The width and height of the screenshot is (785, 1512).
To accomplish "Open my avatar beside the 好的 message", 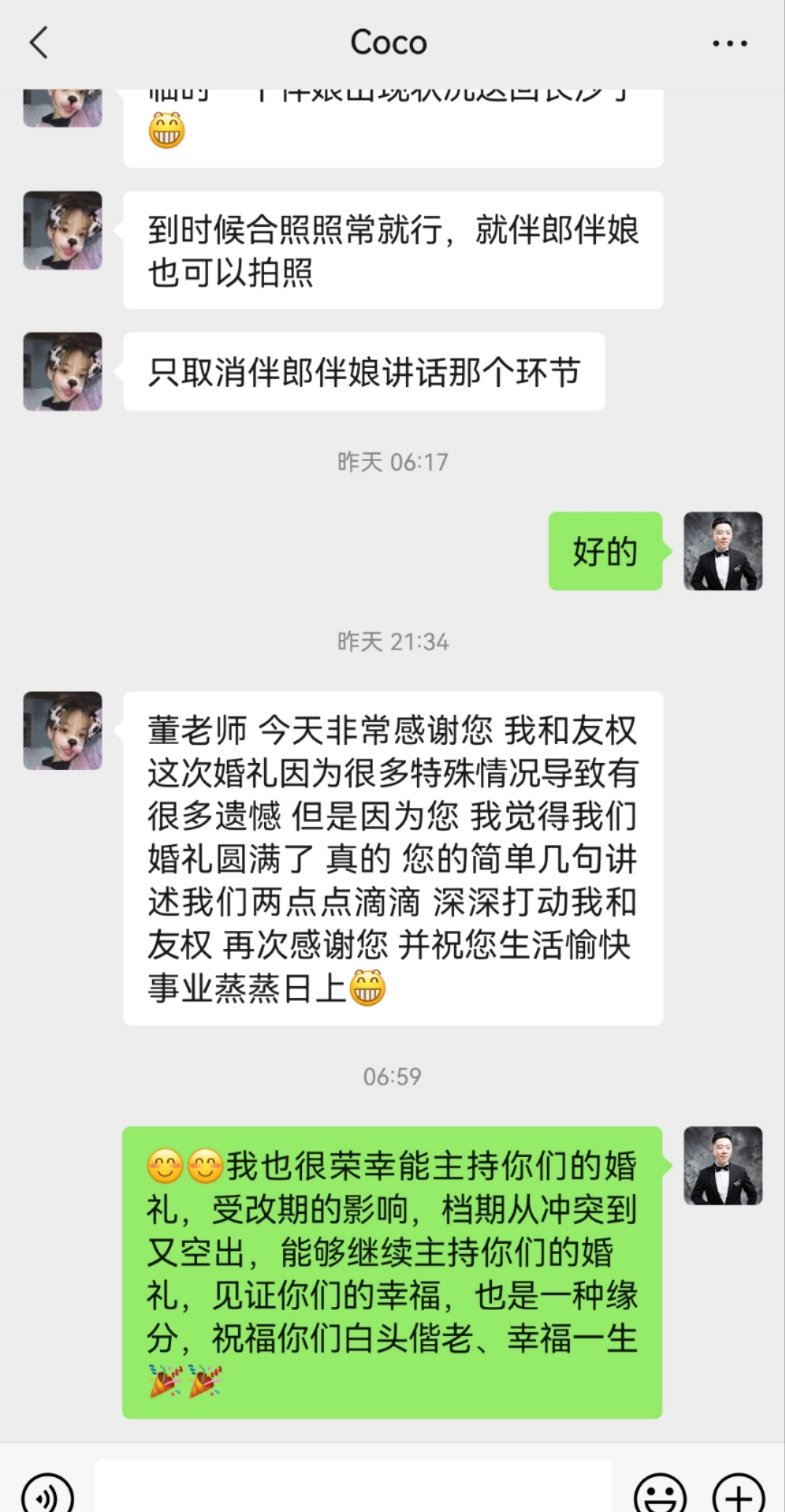I will (x=722, y=551).
